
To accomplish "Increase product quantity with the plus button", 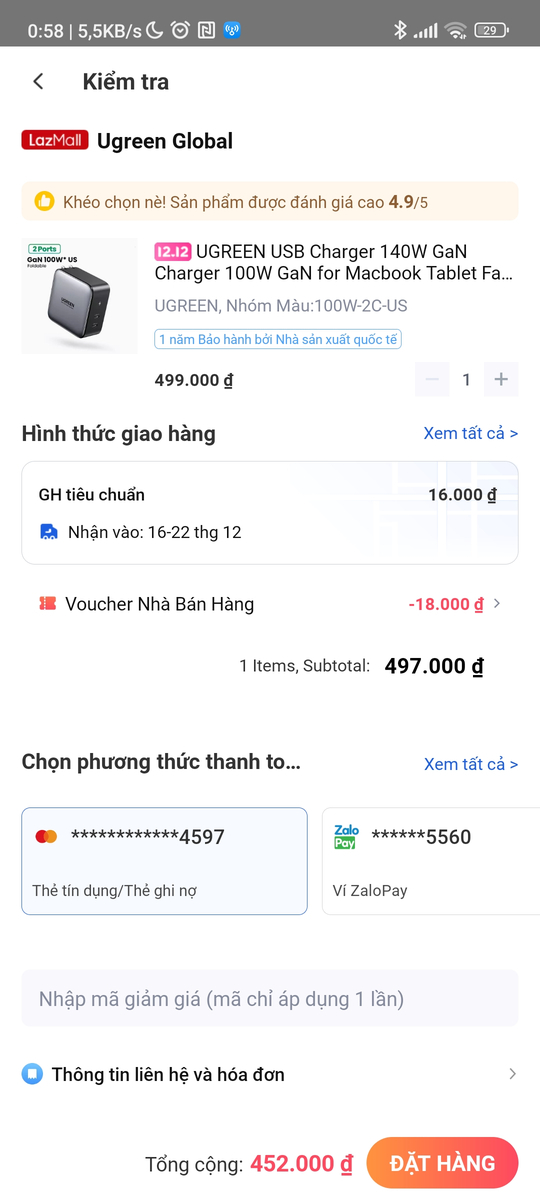I will coord(501,380).
